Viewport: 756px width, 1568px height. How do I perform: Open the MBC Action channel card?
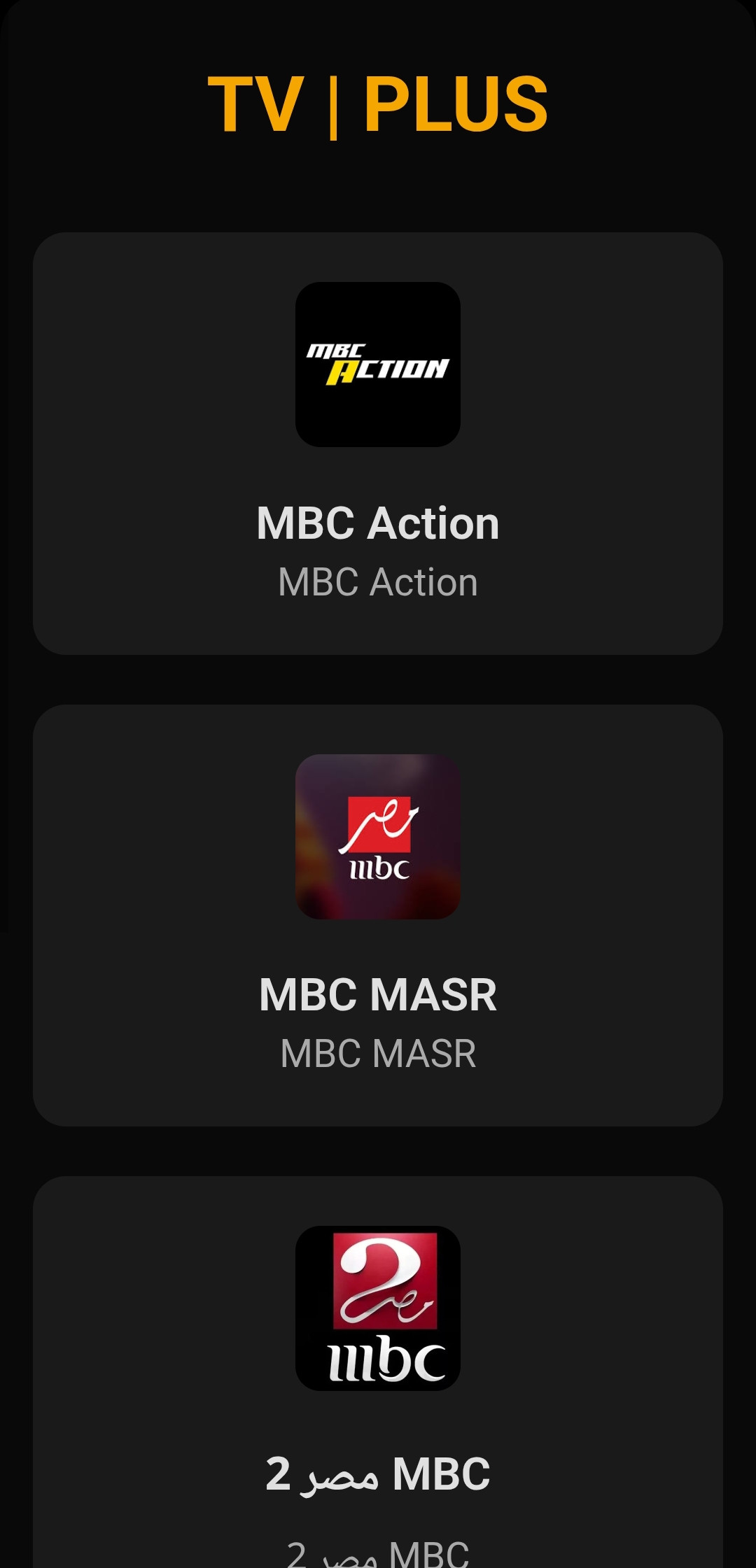(x=378, y=444)
